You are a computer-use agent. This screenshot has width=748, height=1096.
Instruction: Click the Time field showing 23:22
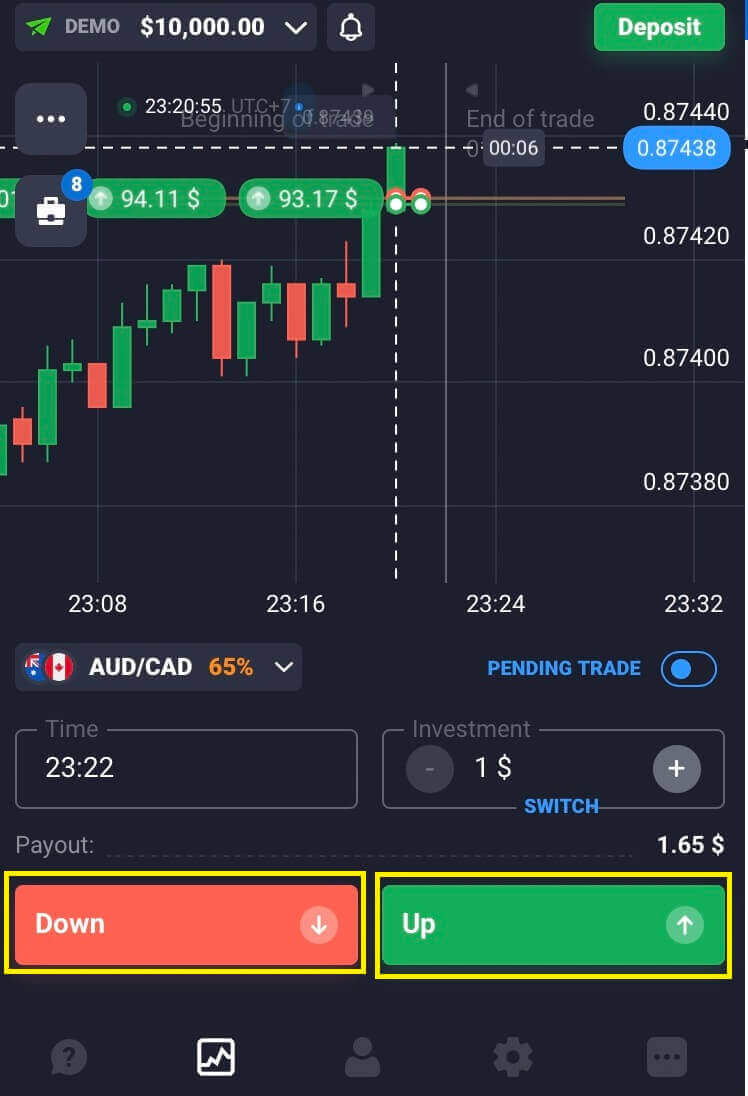coord(185,768)
